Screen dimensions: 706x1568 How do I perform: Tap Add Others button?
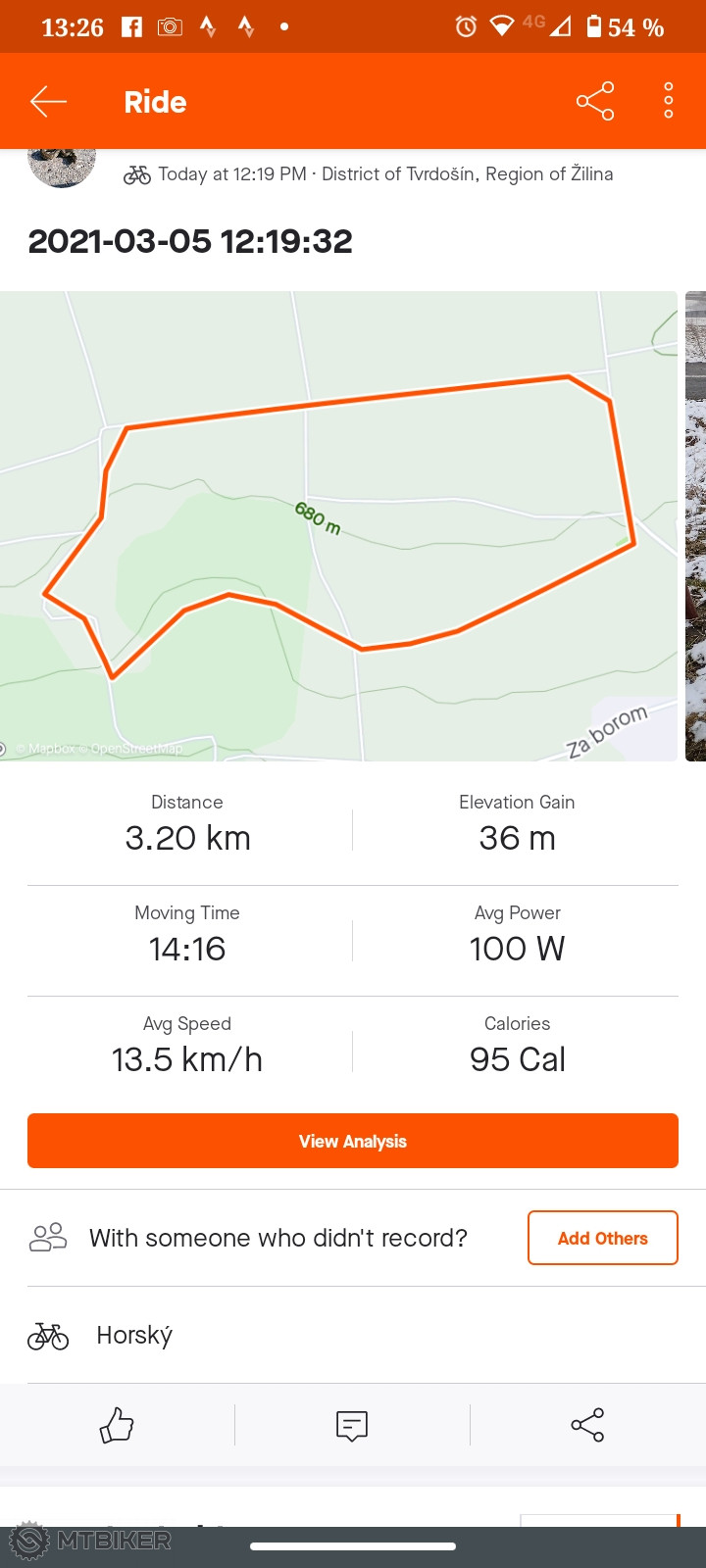point(602,1238)
